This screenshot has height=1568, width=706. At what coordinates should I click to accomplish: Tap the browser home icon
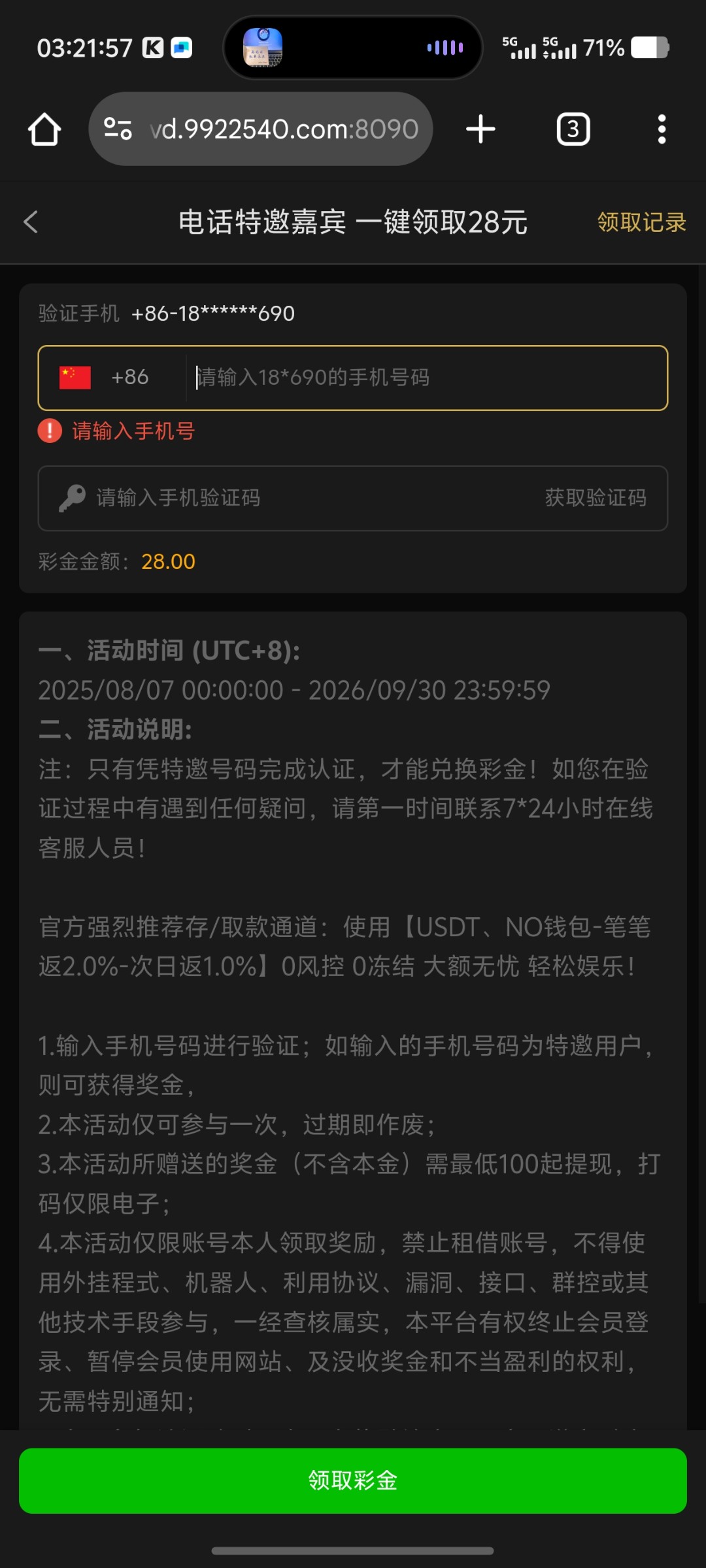[x=43, y=129]
